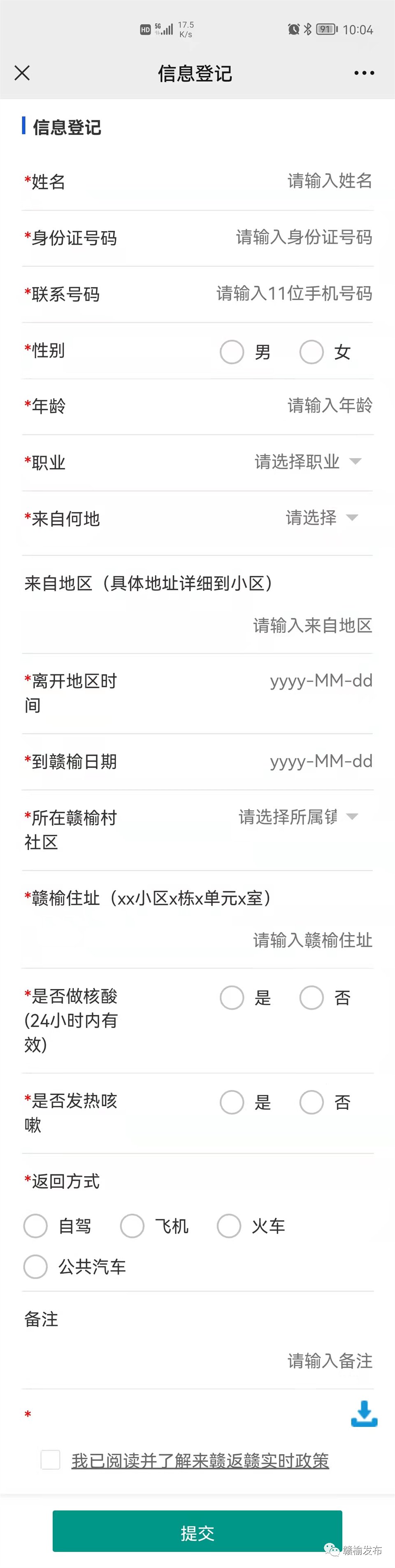395x1568 pixels.
Task: Submit the form with 提交
Action: tap(197, 1533)
